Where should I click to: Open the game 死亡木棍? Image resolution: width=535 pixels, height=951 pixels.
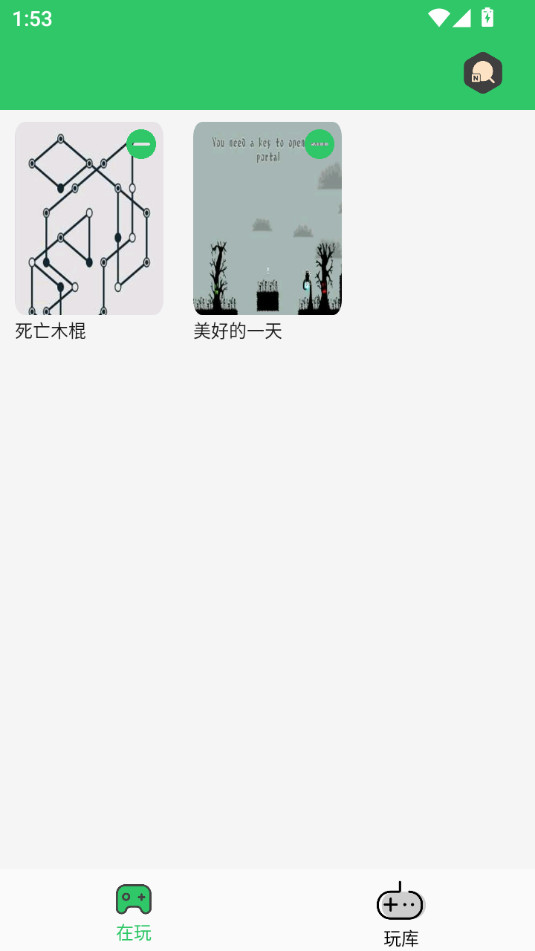tap(89, 218)
